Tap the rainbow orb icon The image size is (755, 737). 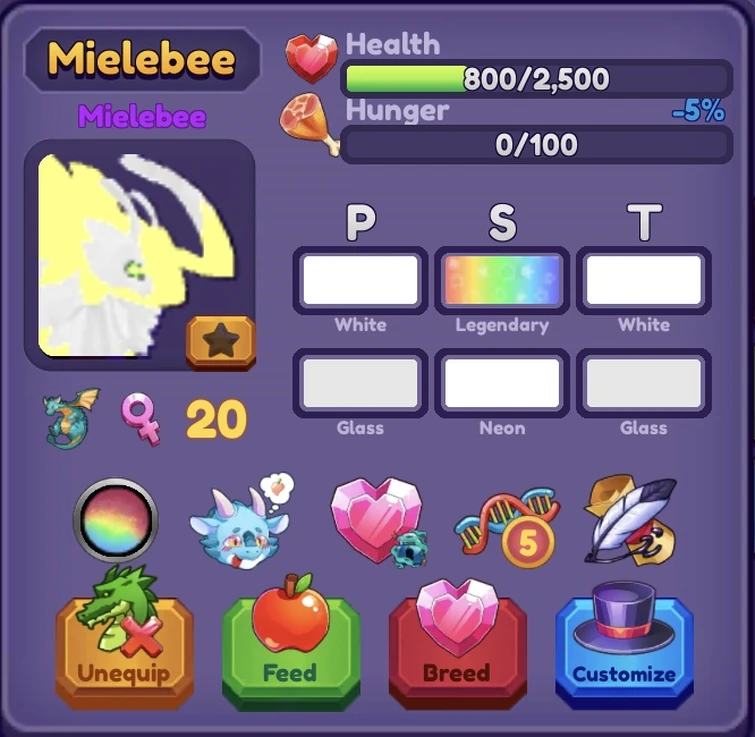pyautogui.click(x=116, y=519)
